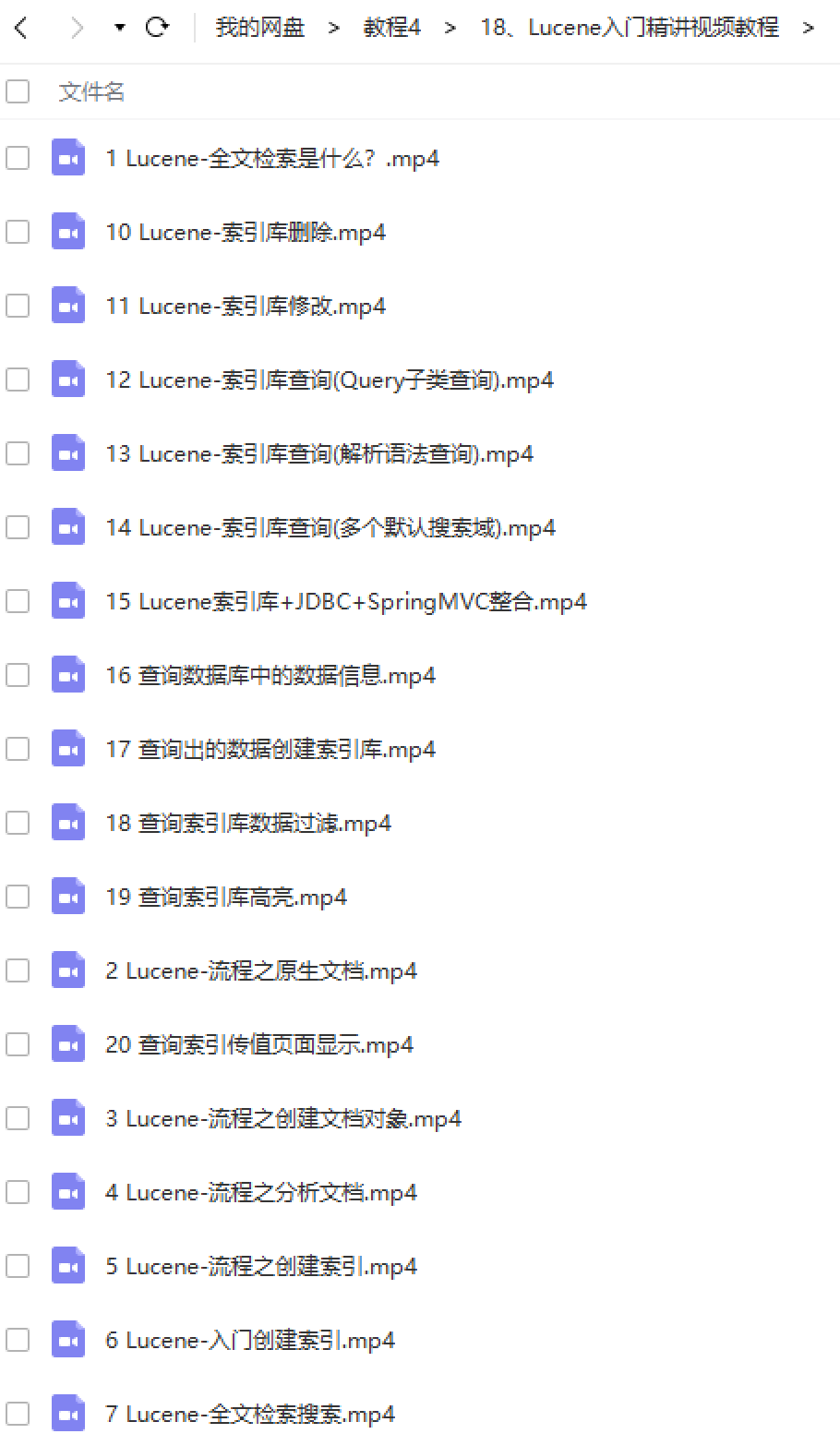
Task: Tick the box next to 7 Lucene-全文检索搜索
Action: (x=18, y=1414)
